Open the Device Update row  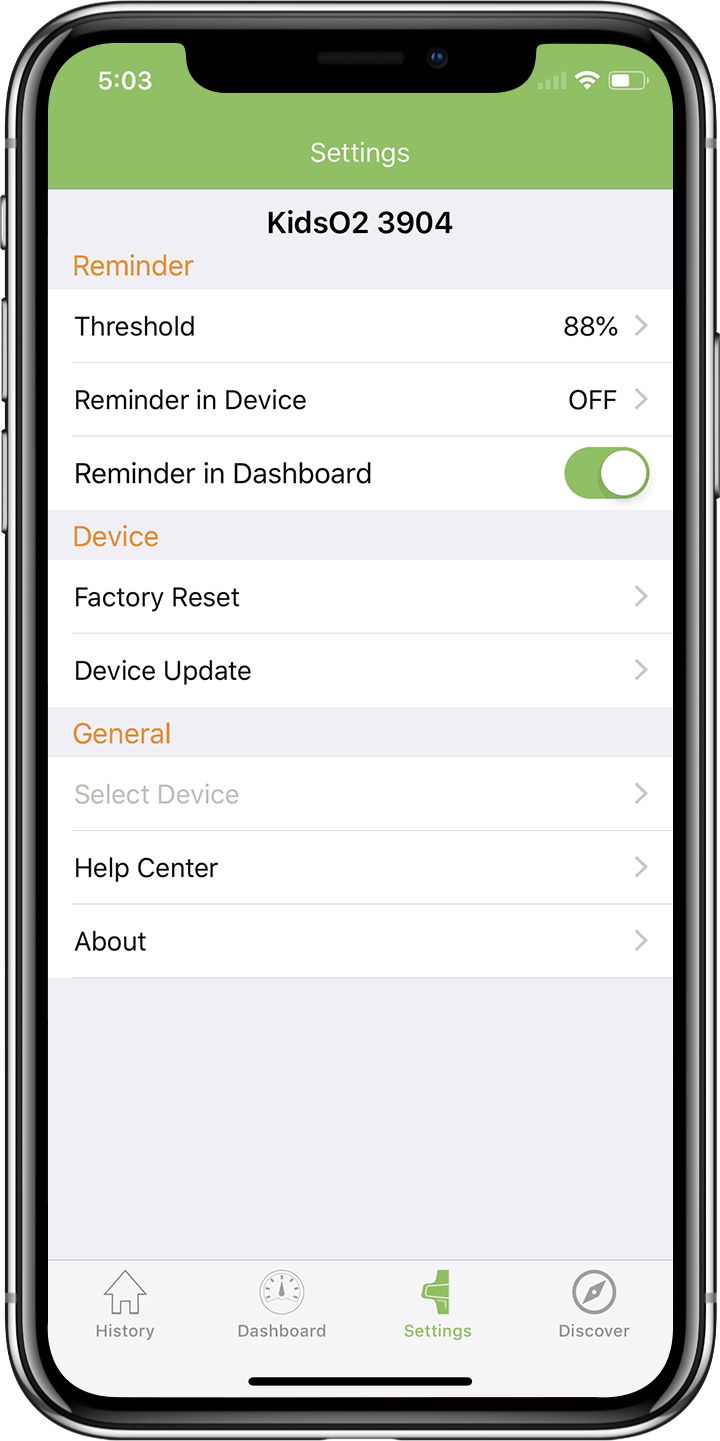360,671
